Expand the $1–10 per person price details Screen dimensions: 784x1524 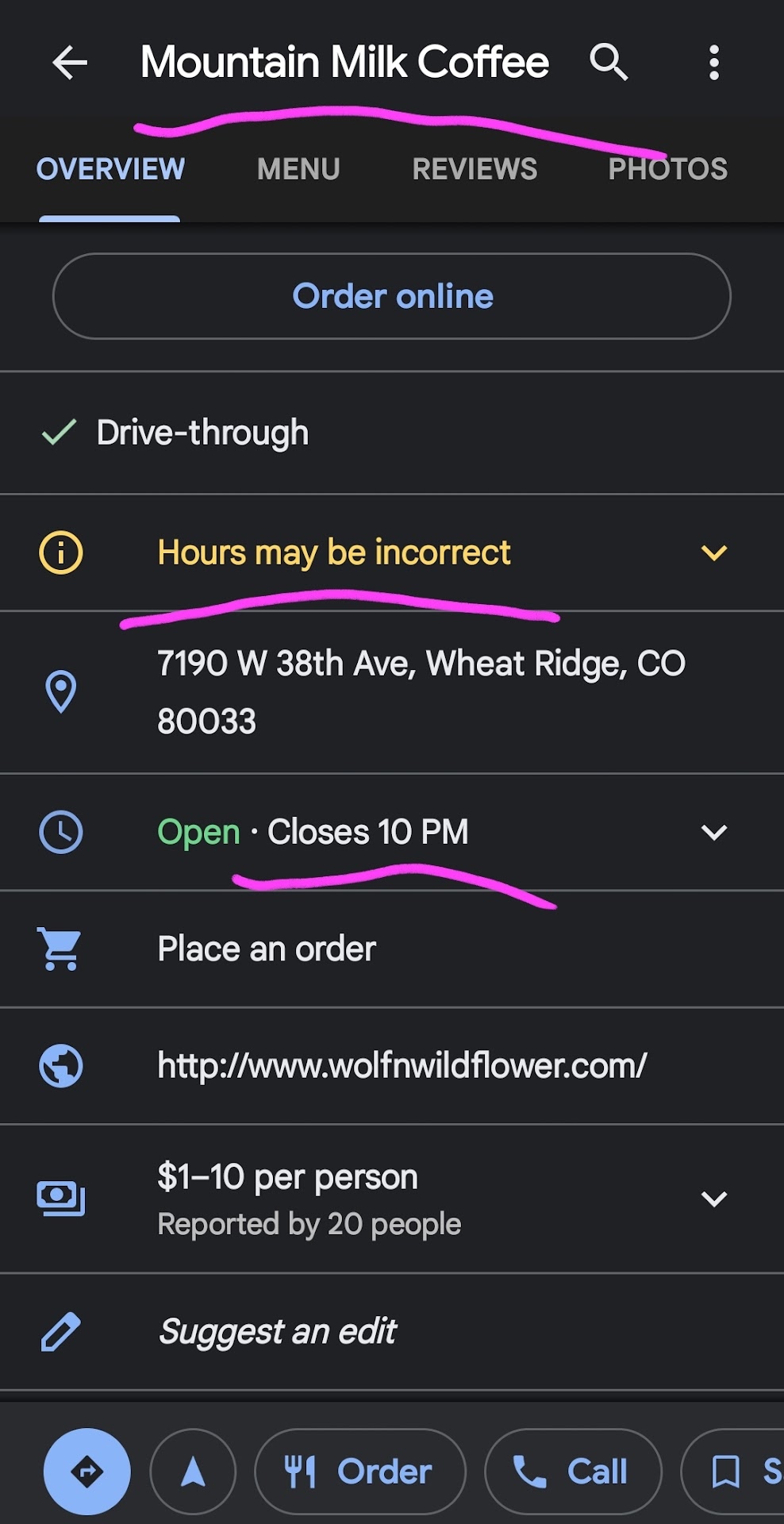[x=713, y=1199]
